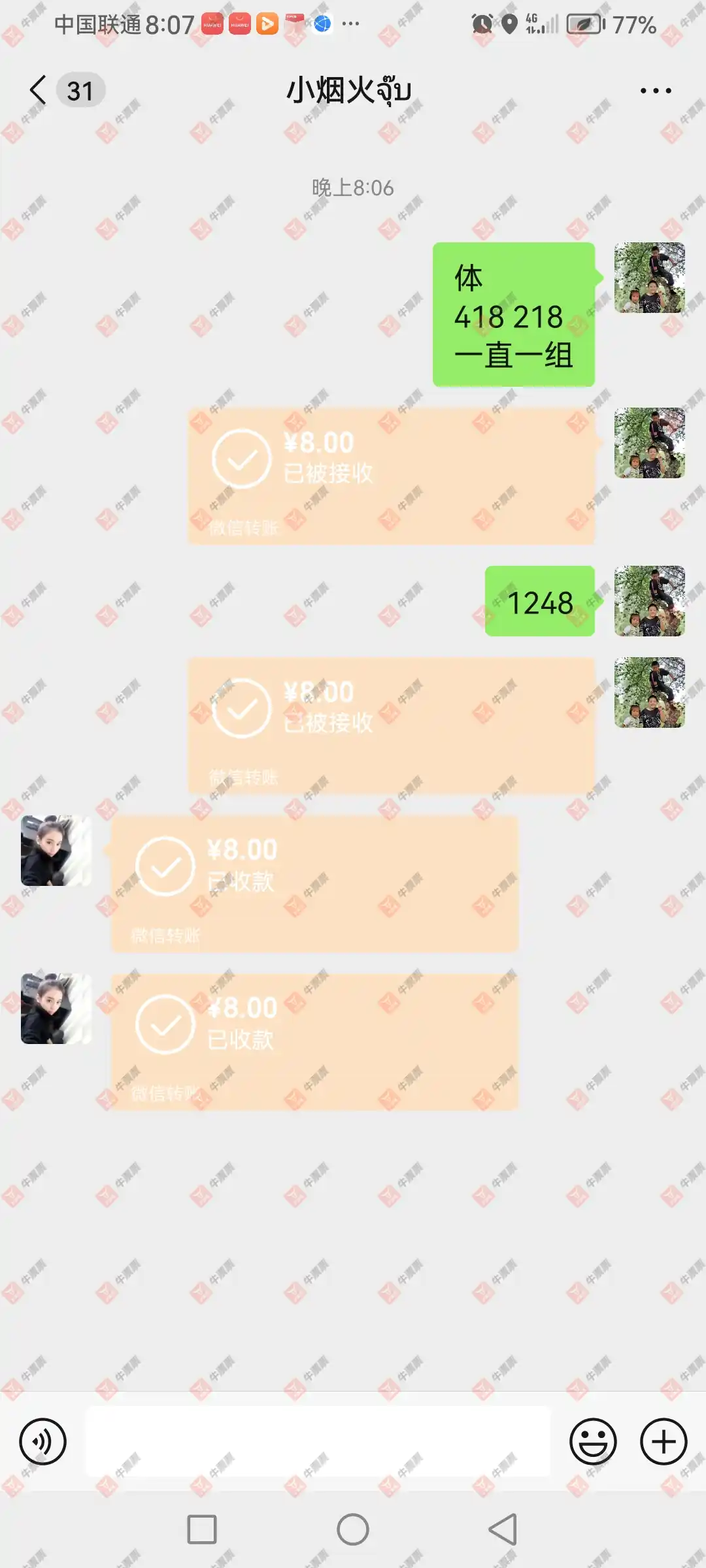
Task: Open the last ¥8.00 已收款 transfer
Action: (x=314, y=1041)
